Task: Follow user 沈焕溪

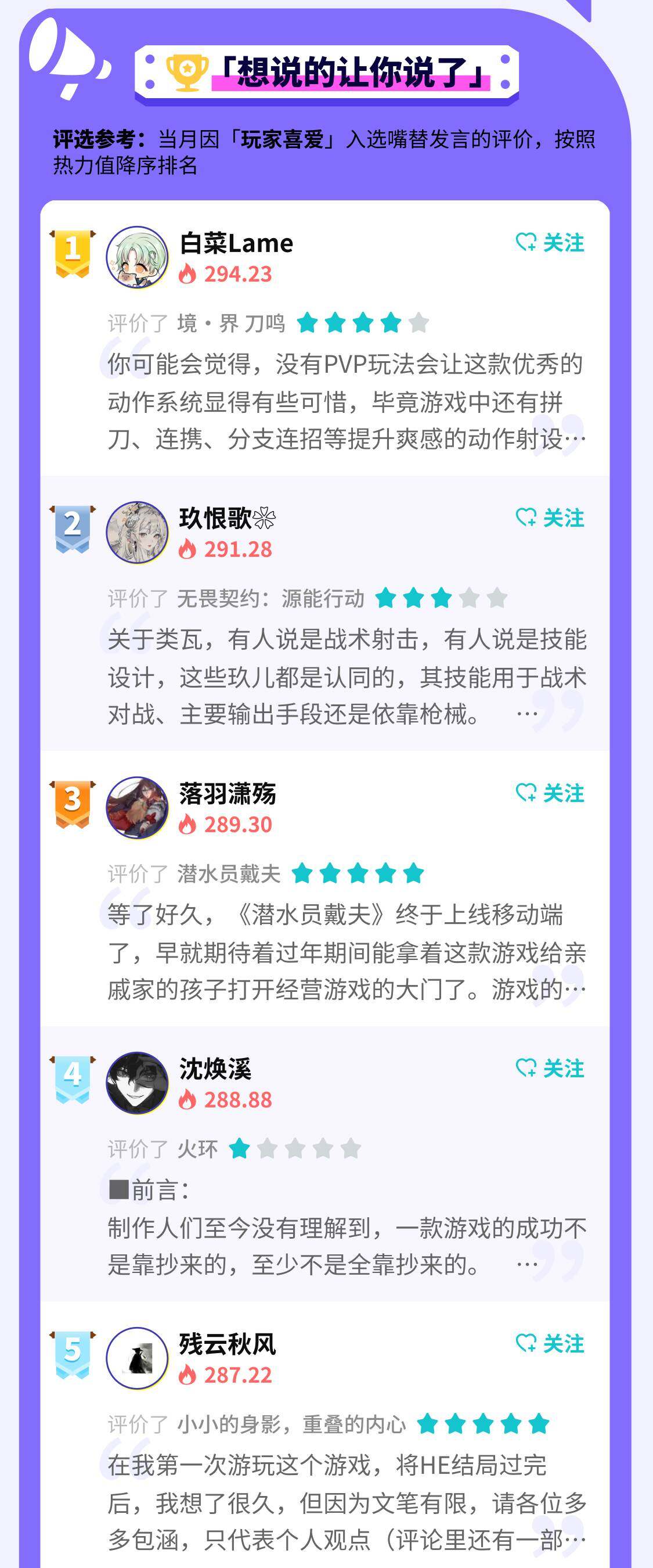Action: [550, 1068]
